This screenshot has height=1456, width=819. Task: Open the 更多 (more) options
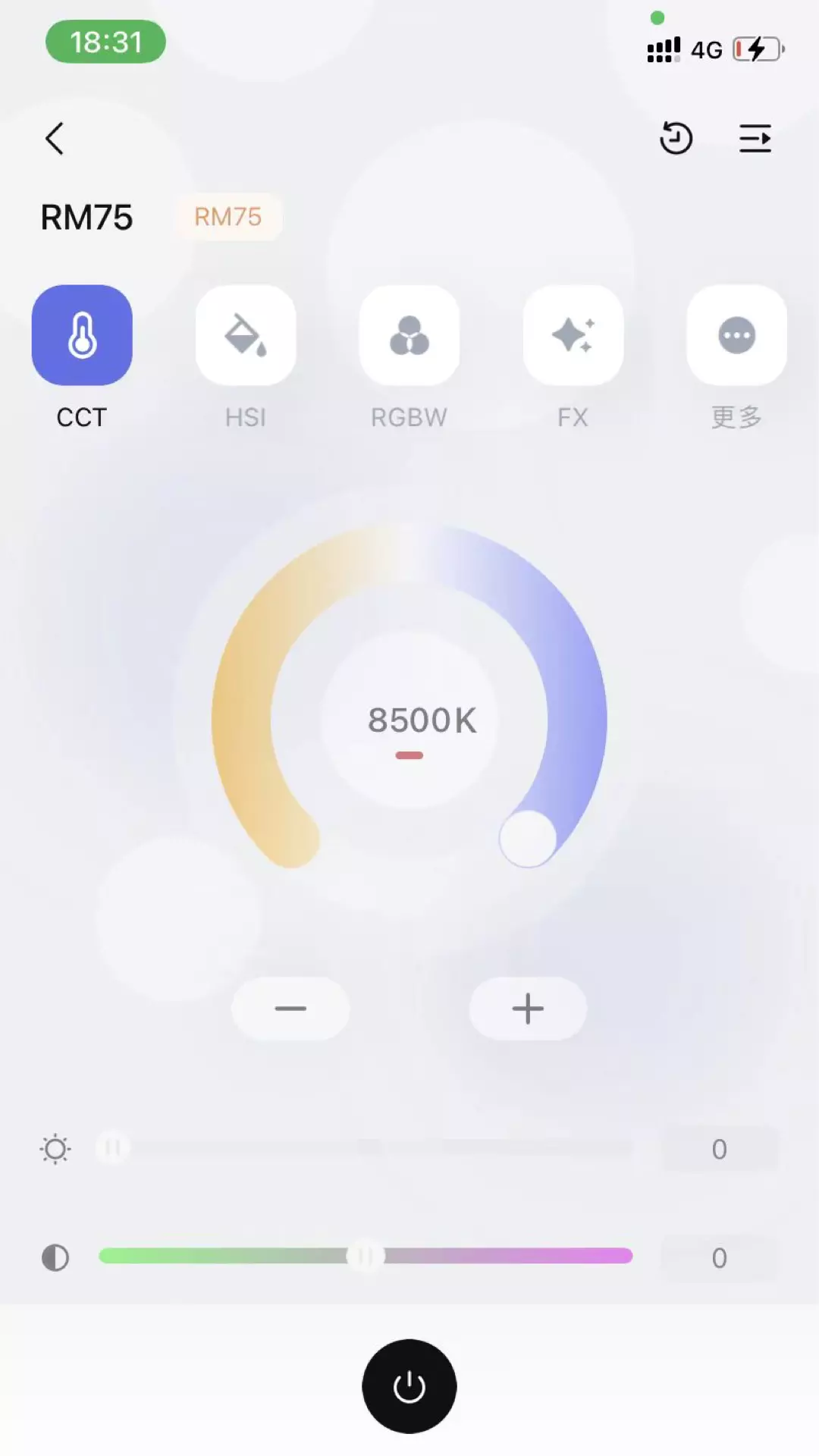click(737, 335)
